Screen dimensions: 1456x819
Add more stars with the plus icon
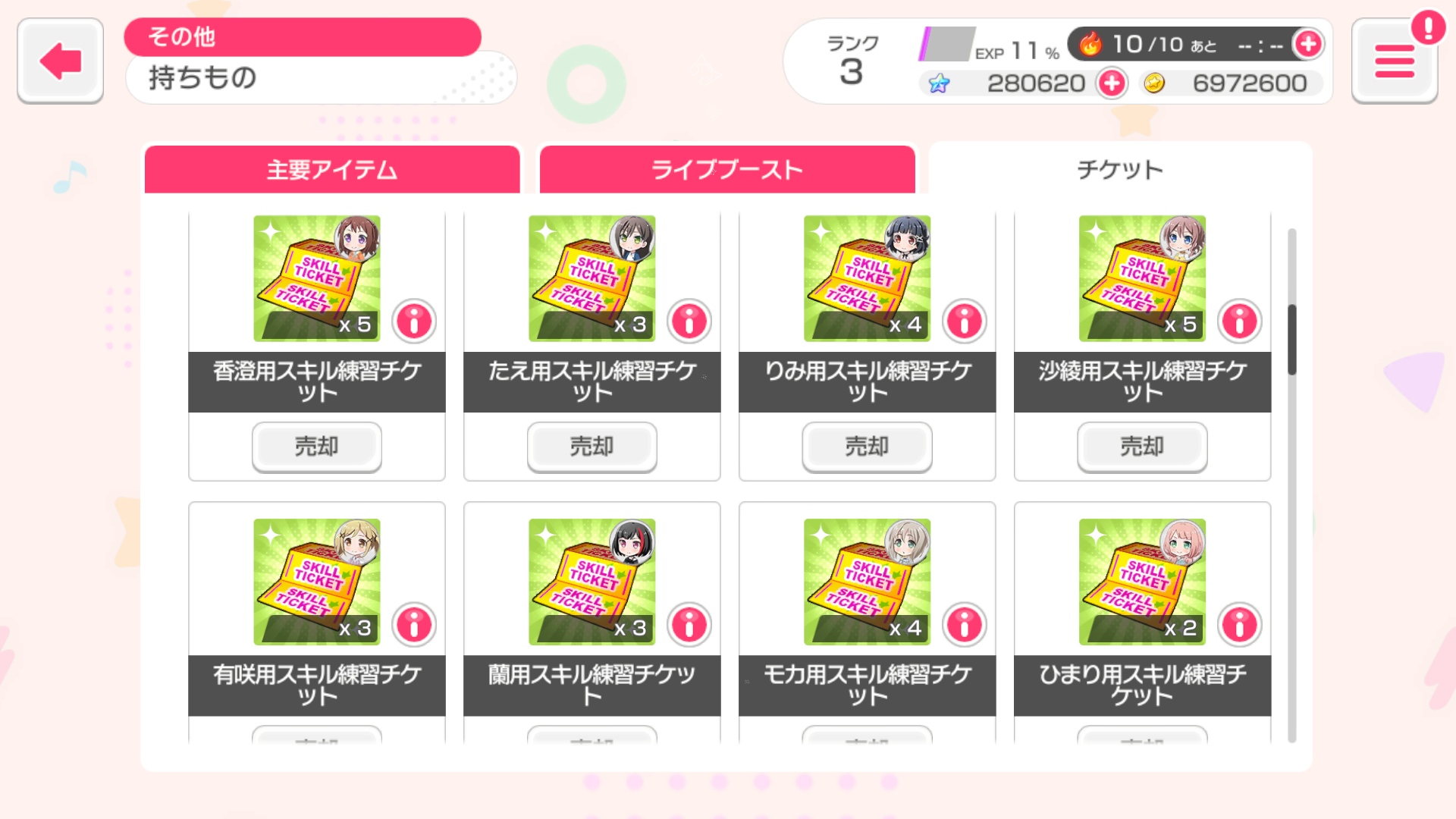click(x=1112, y=83)
